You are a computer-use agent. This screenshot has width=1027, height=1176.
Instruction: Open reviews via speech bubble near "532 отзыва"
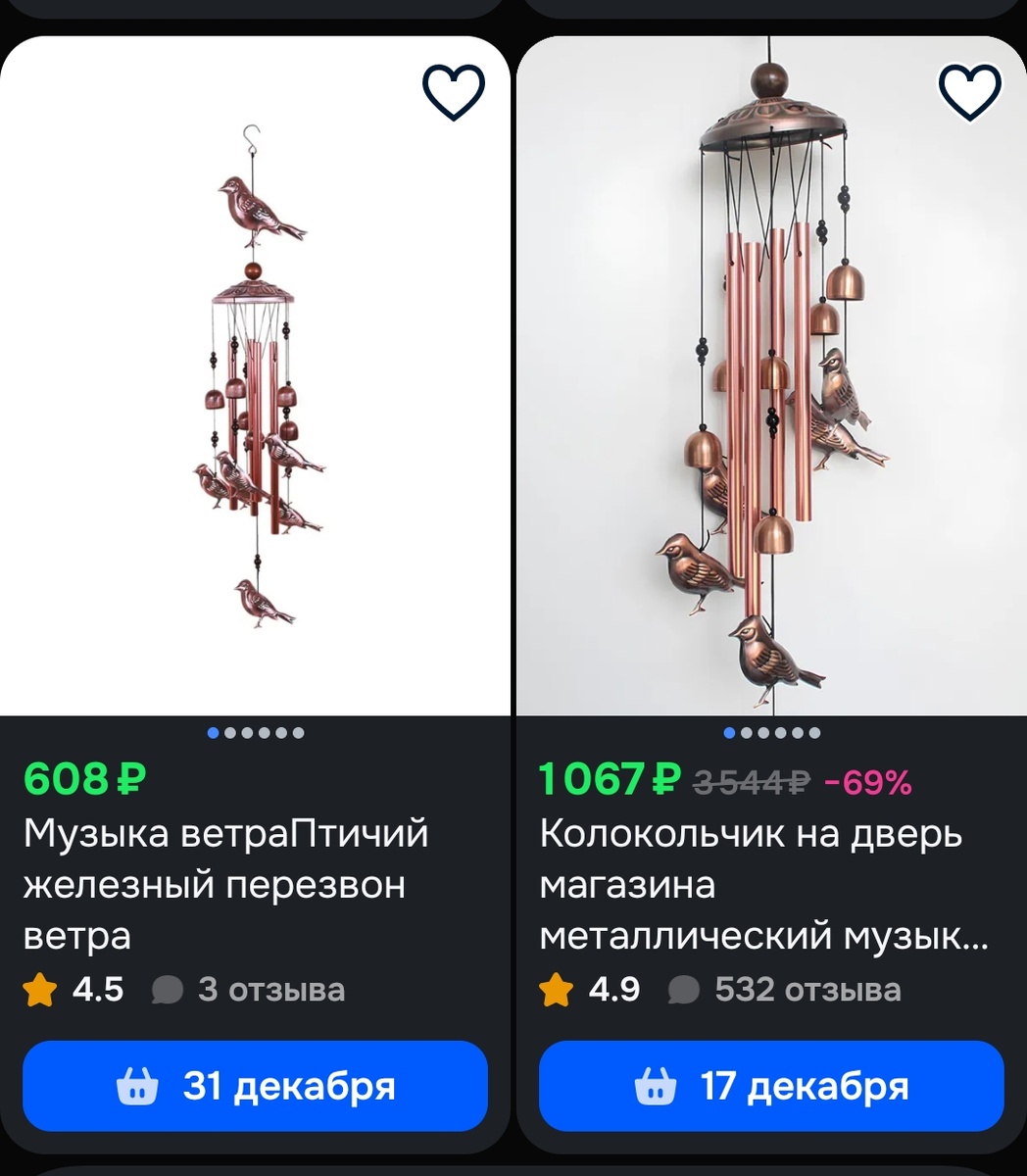point(683,990)
